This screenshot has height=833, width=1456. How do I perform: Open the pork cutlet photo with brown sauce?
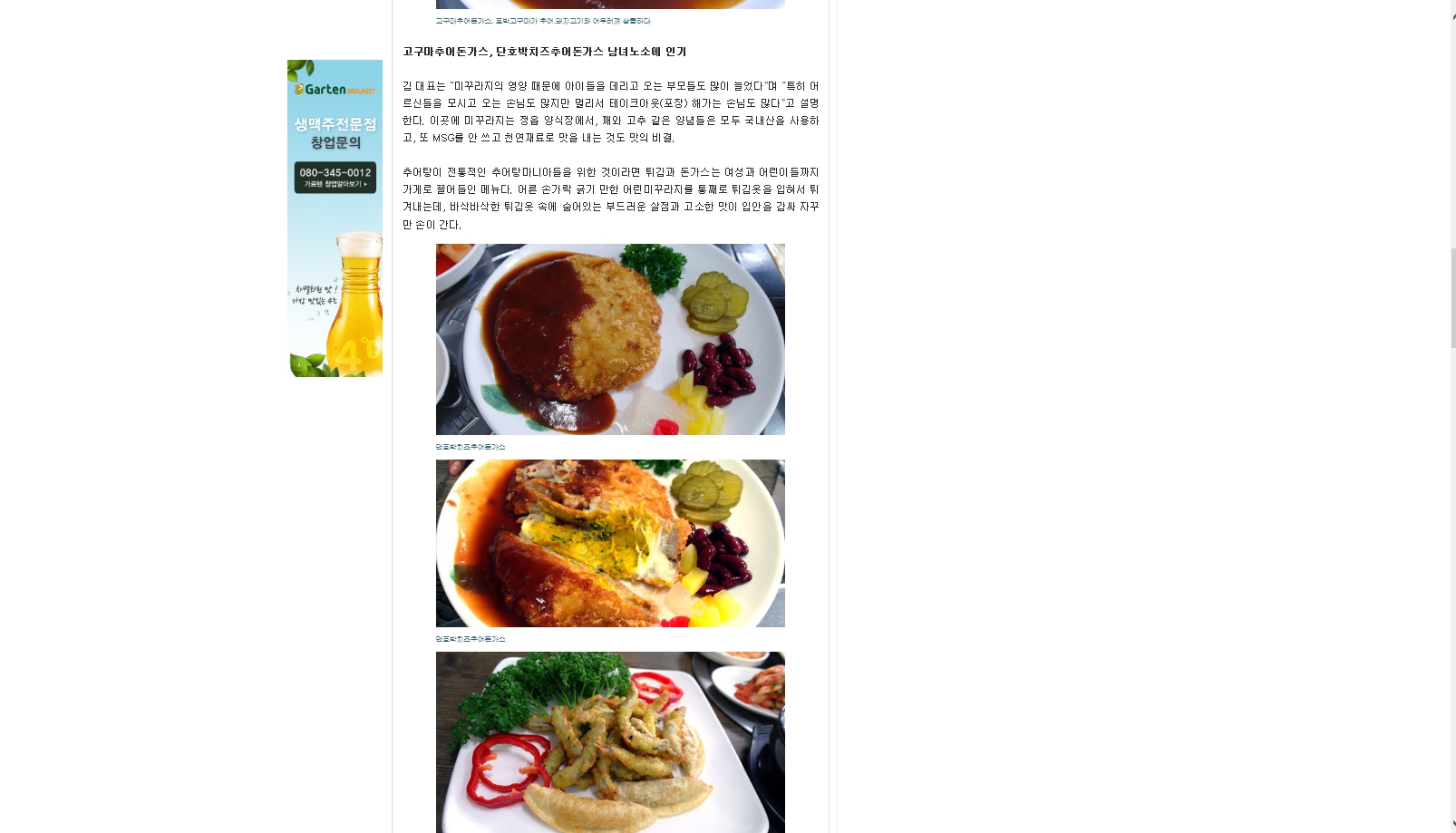click(610, 339)
